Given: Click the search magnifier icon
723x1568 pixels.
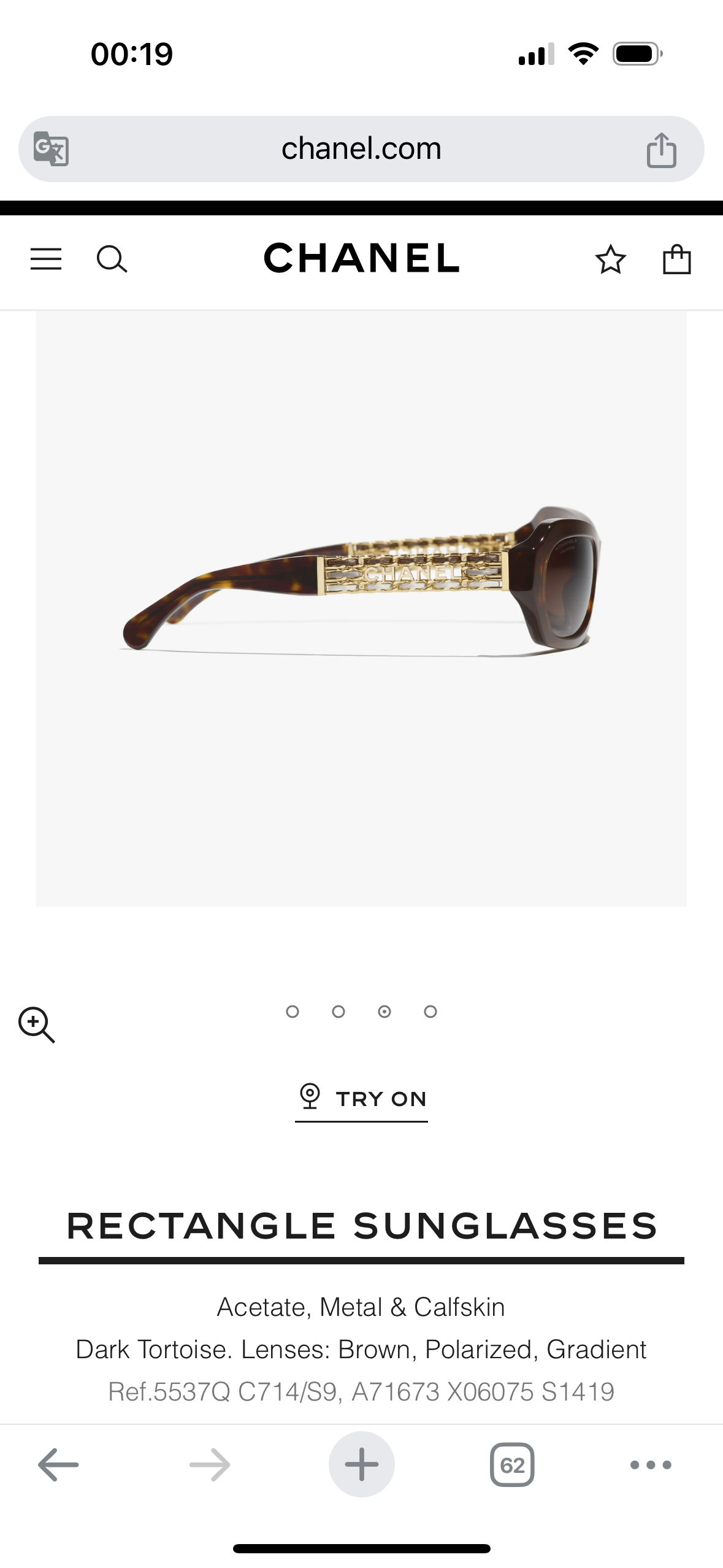Looking at the screenshot, I should point(112,260).
